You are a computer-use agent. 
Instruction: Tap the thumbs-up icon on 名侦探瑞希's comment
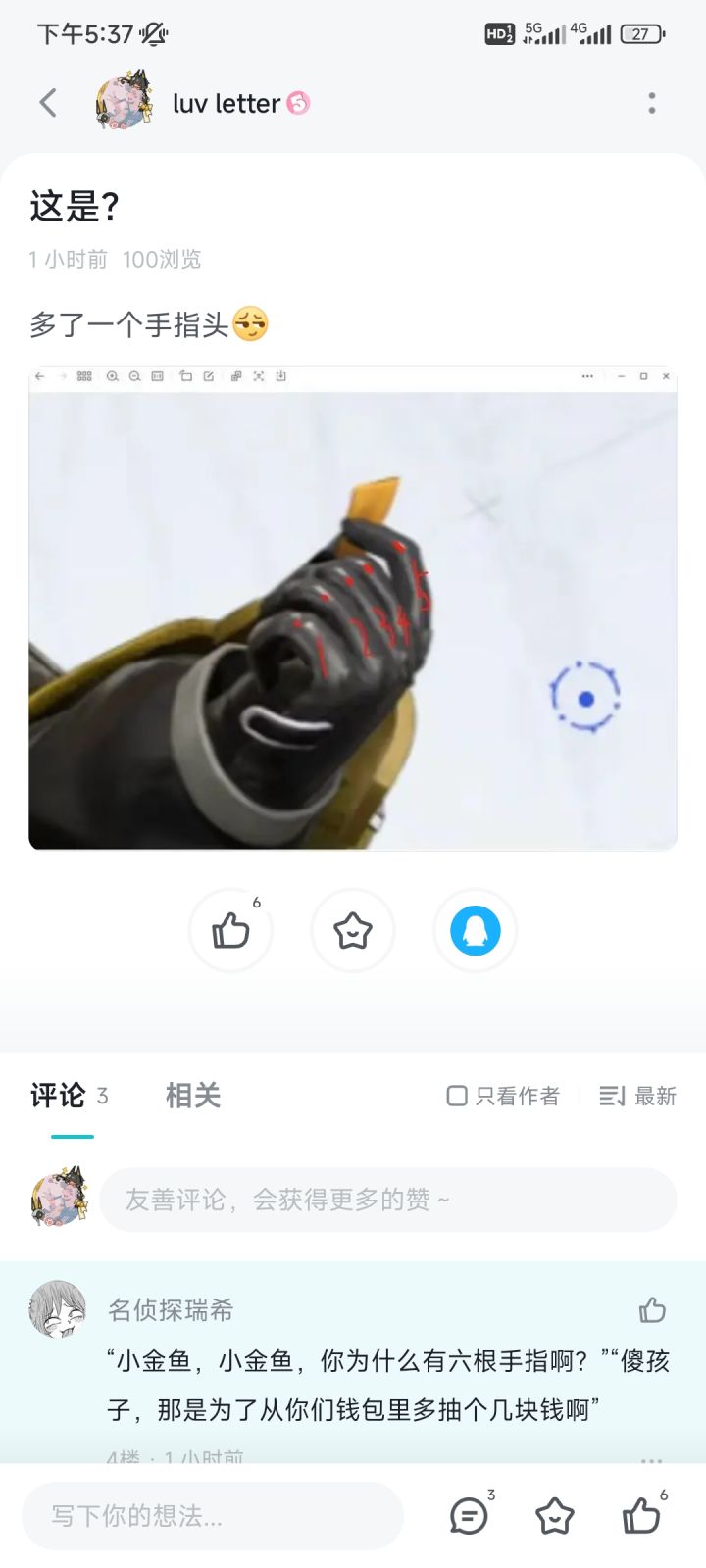pos(651,1310)
